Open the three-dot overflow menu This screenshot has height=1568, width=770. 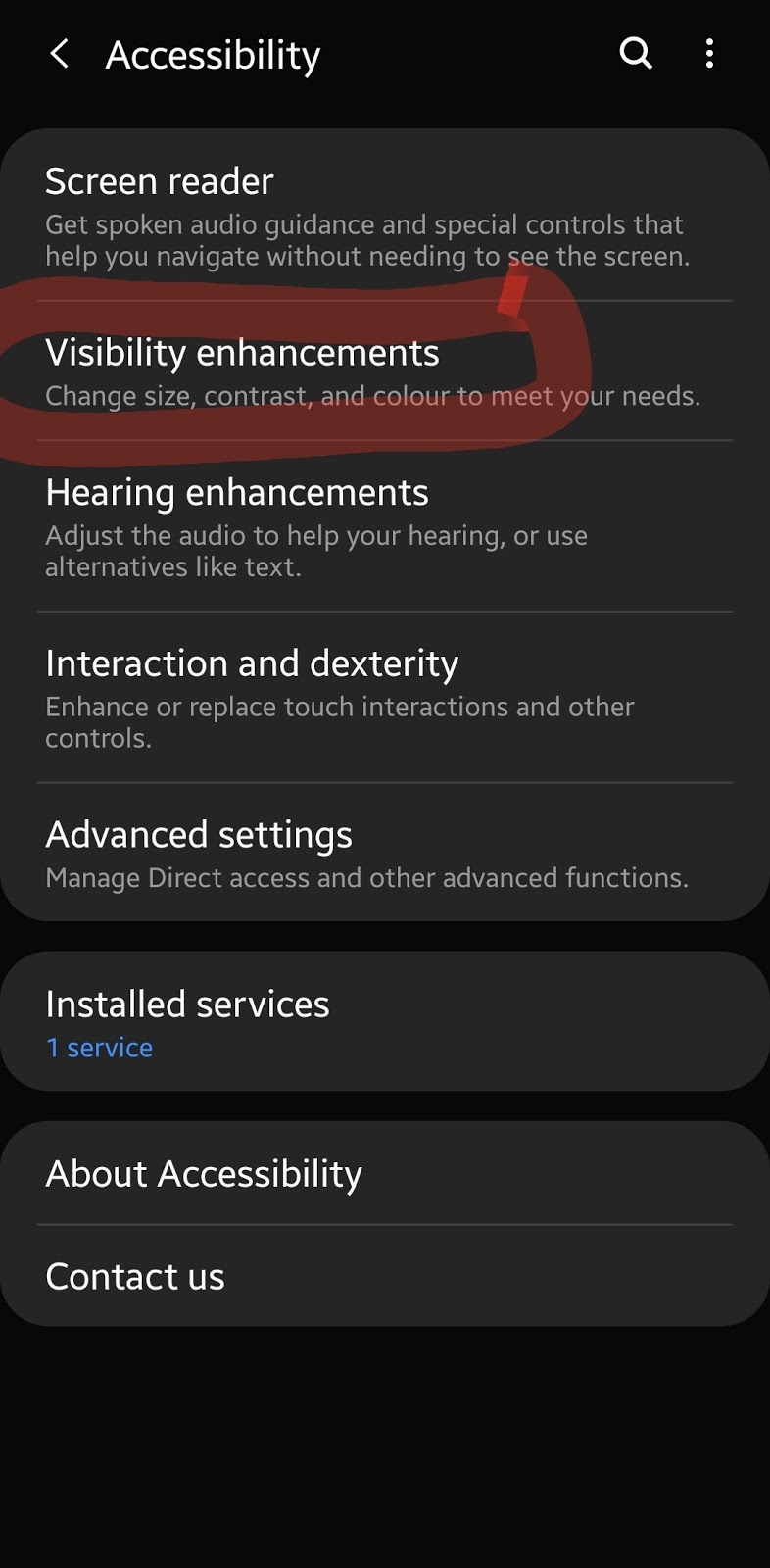pos(709,53)
